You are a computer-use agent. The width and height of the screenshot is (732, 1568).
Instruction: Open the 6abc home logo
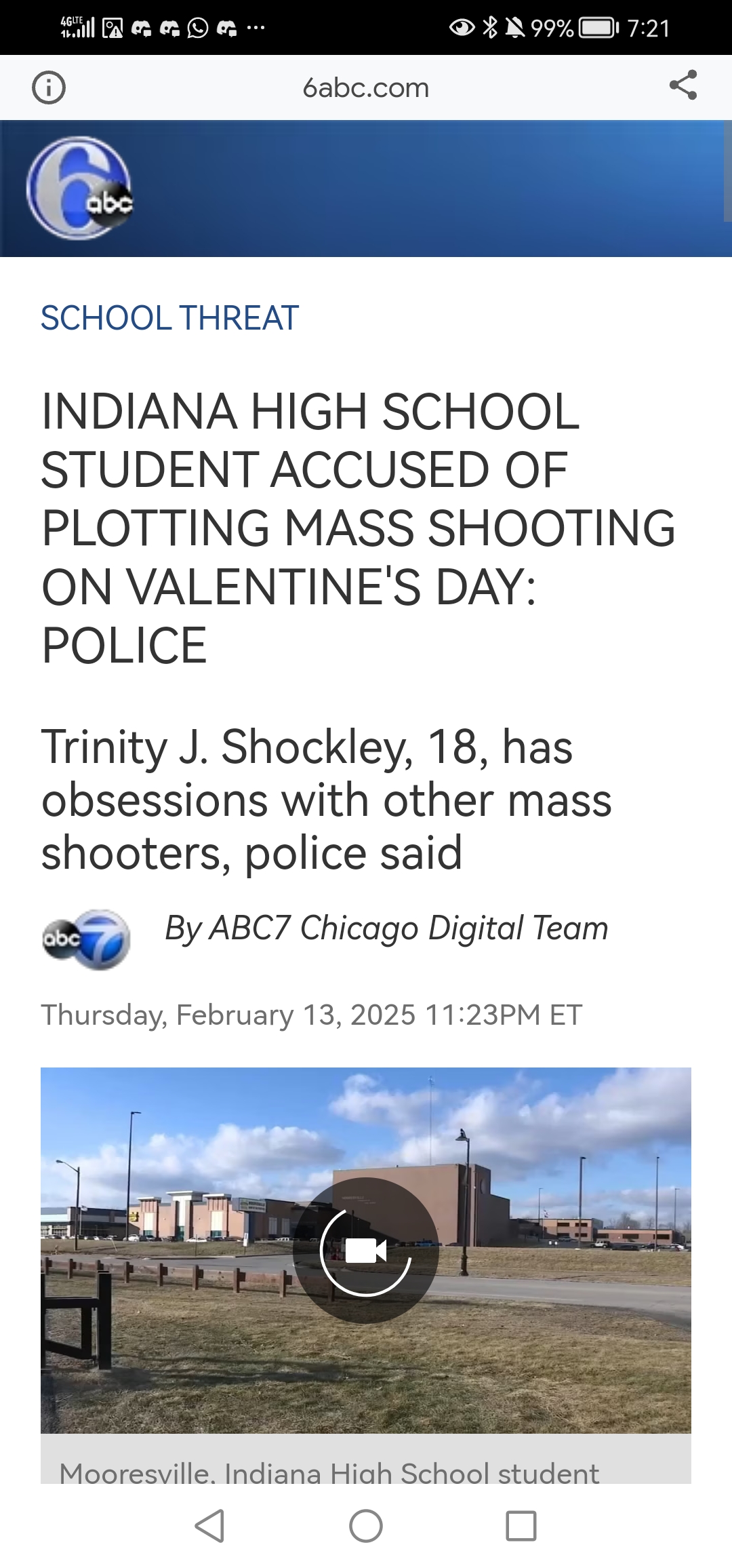click(80, 189)
